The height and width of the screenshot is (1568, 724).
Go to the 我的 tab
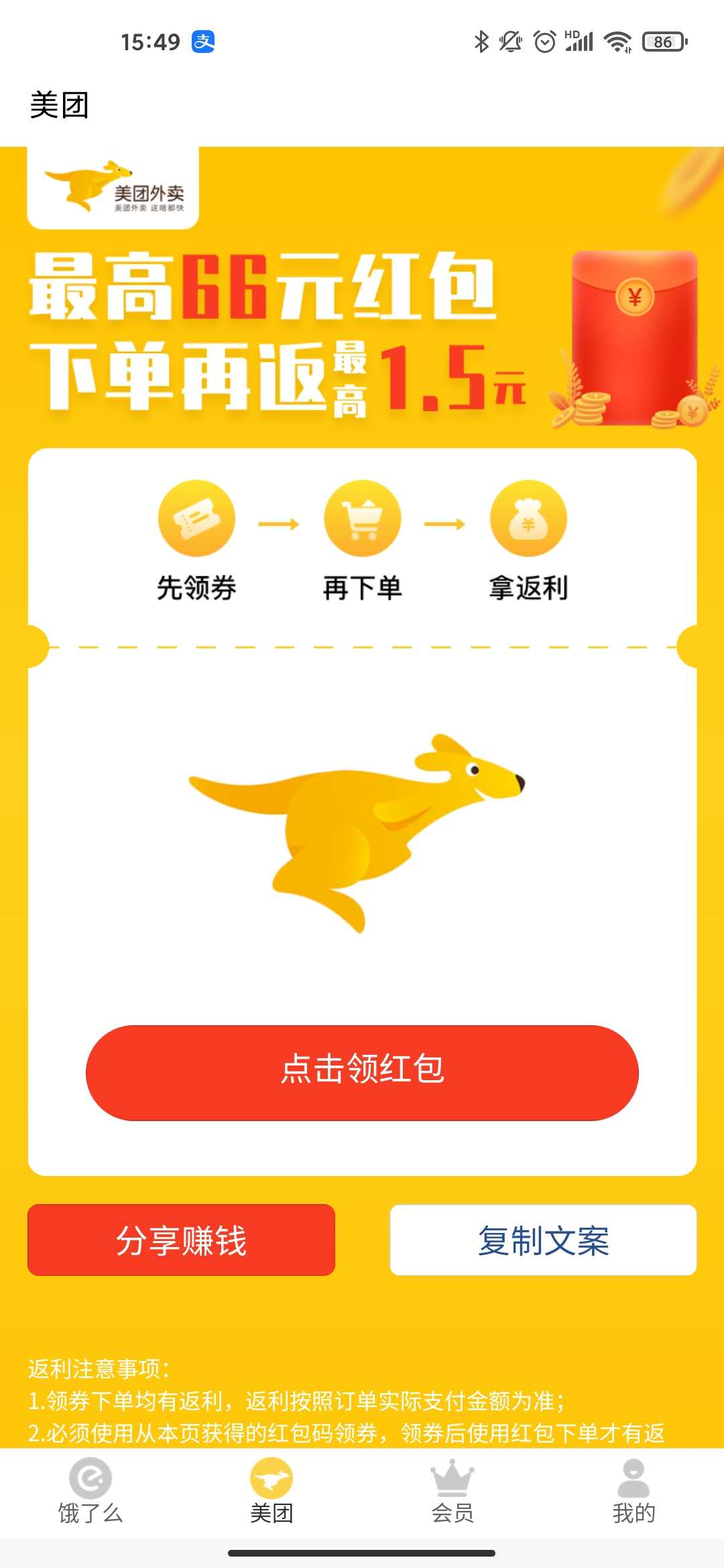pyautogui.click(x=633, y=1492)
